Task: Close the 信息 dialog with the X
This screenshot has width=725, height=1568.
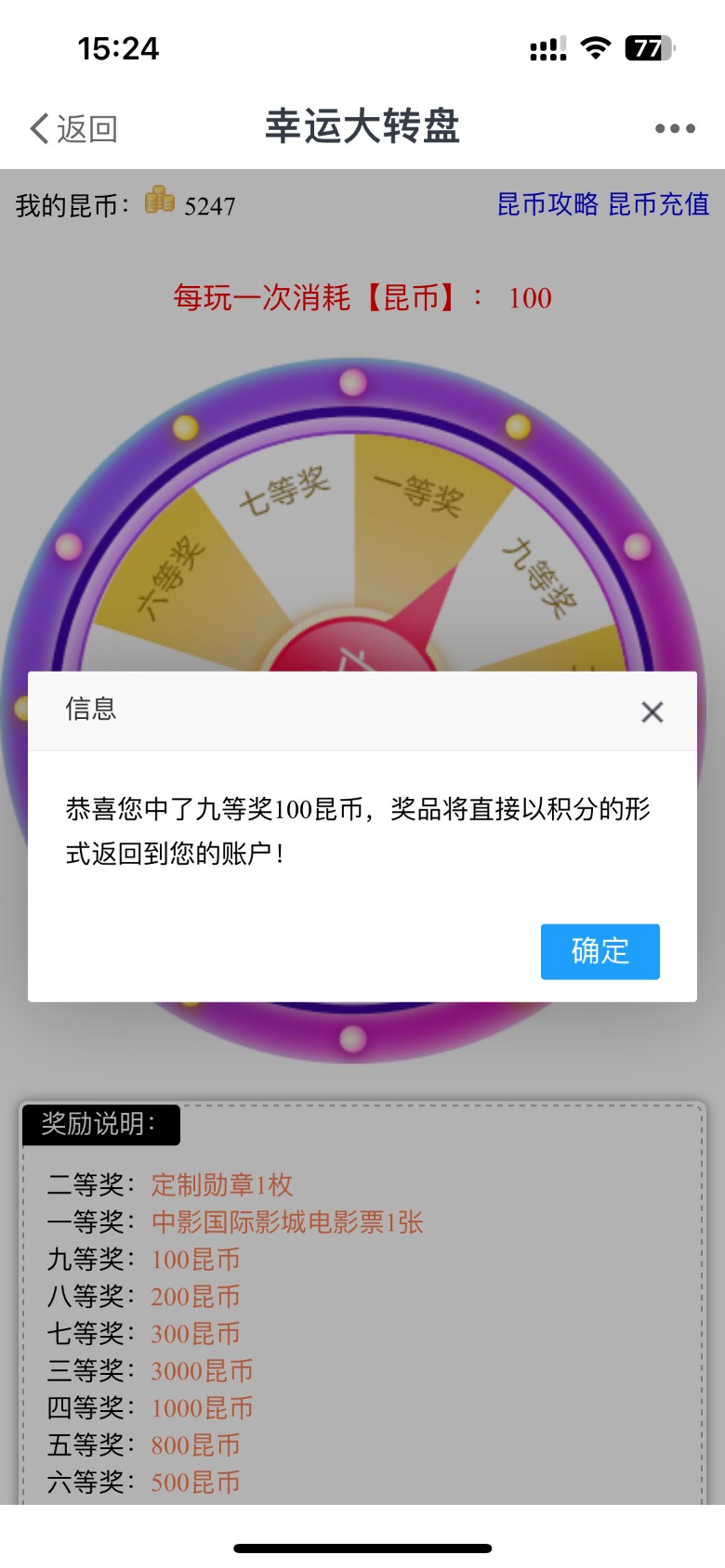Action: [x=652, y=712]
